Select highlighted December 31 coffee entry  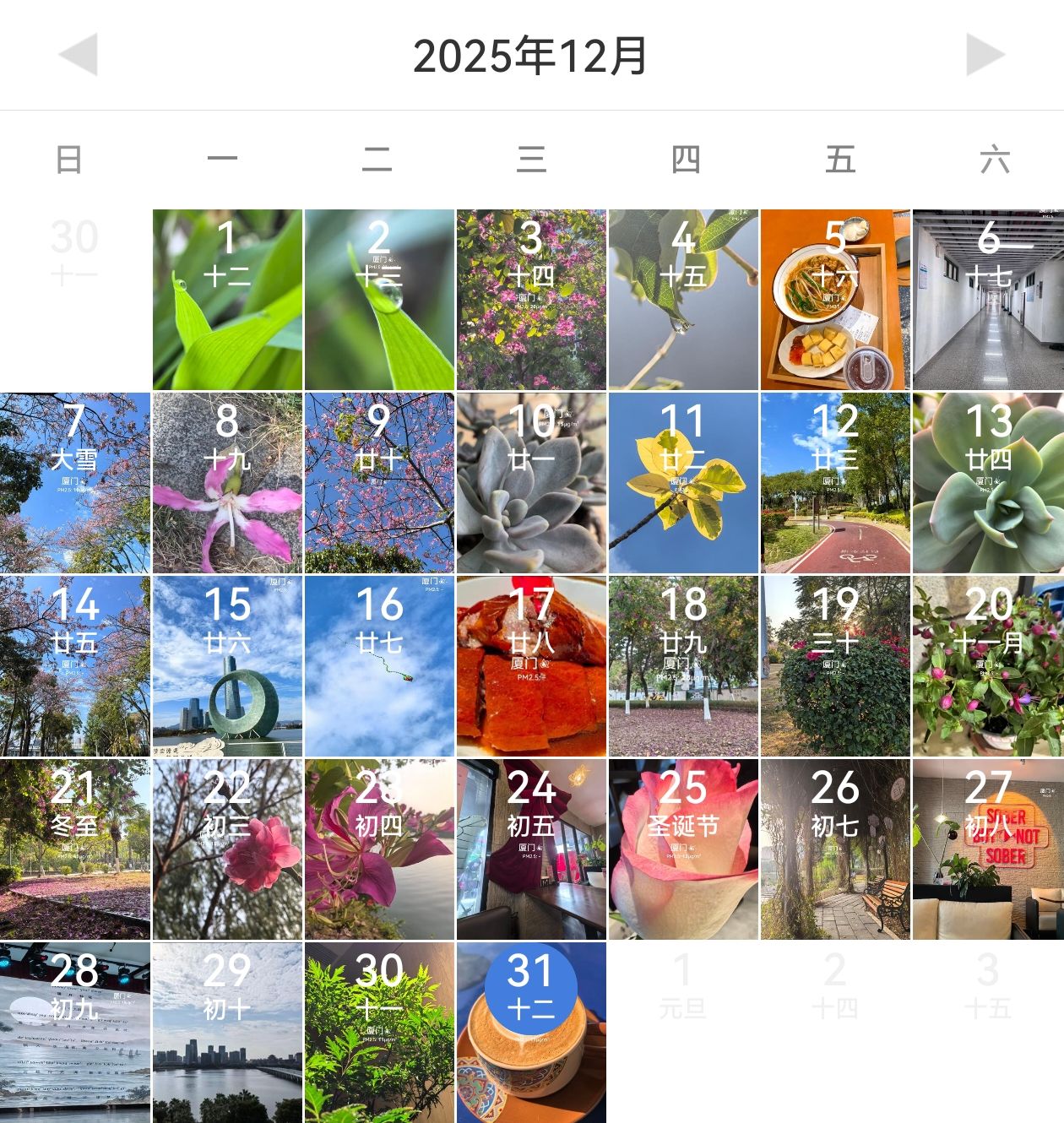tap(531, 1033)
